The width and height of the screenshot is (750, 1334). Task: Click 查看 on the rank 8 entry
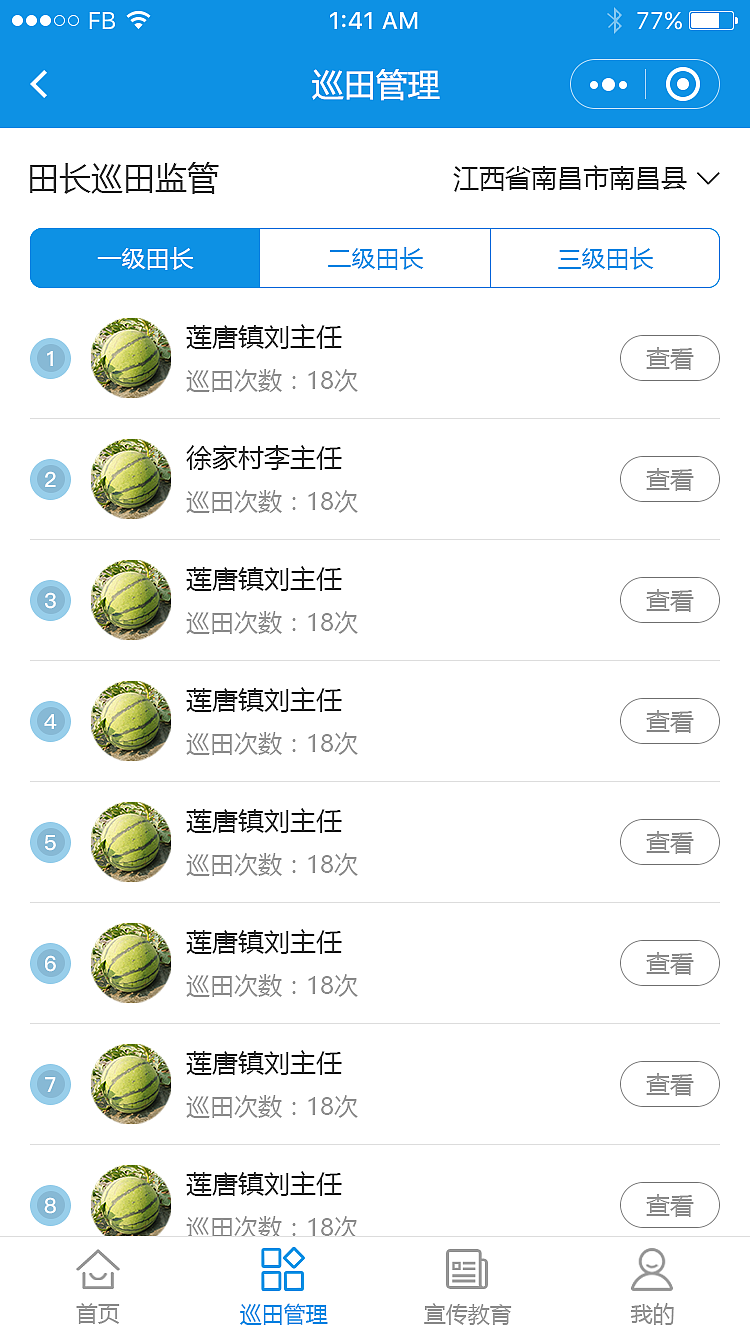point(669,1205)
